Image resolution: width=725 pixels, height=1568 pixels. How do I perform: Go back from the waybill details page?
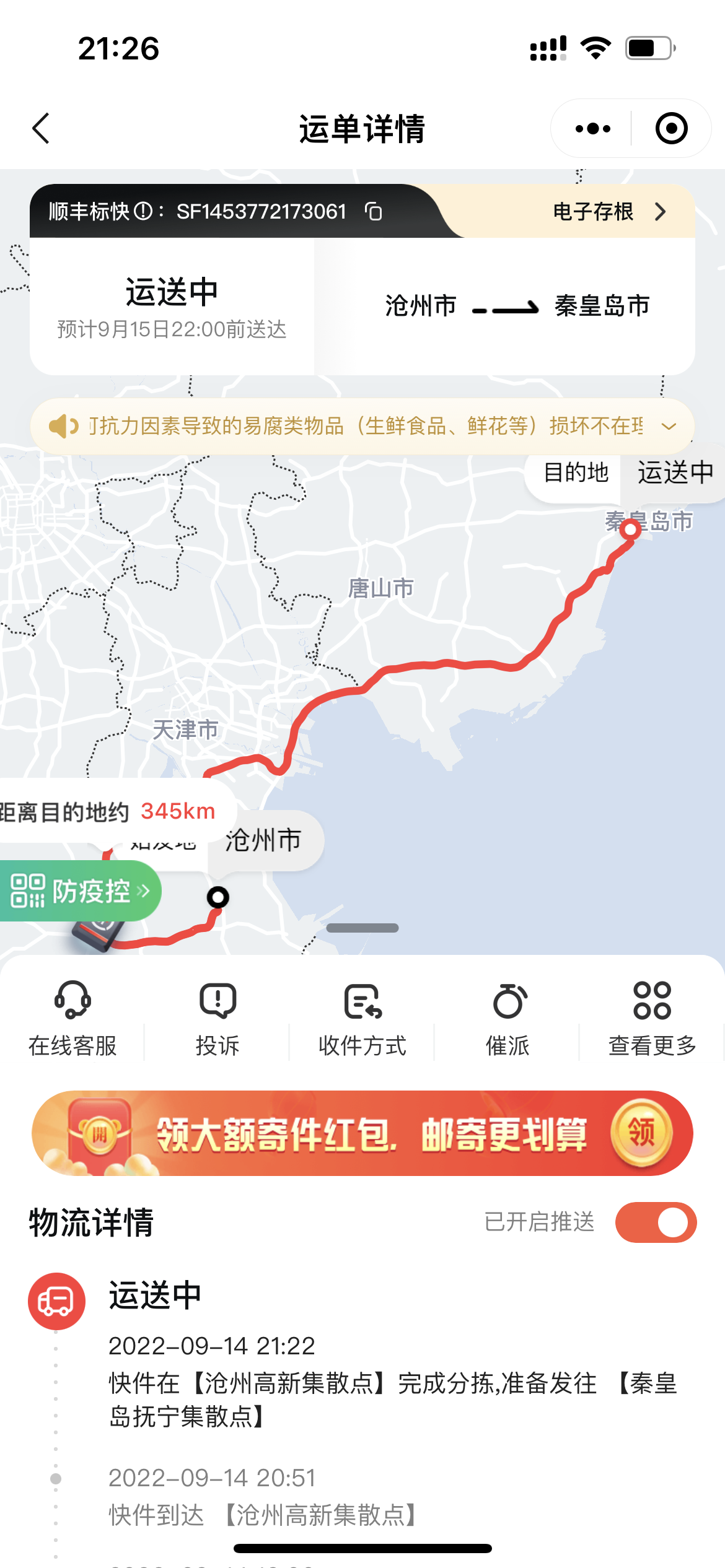[x=41, y=129]
